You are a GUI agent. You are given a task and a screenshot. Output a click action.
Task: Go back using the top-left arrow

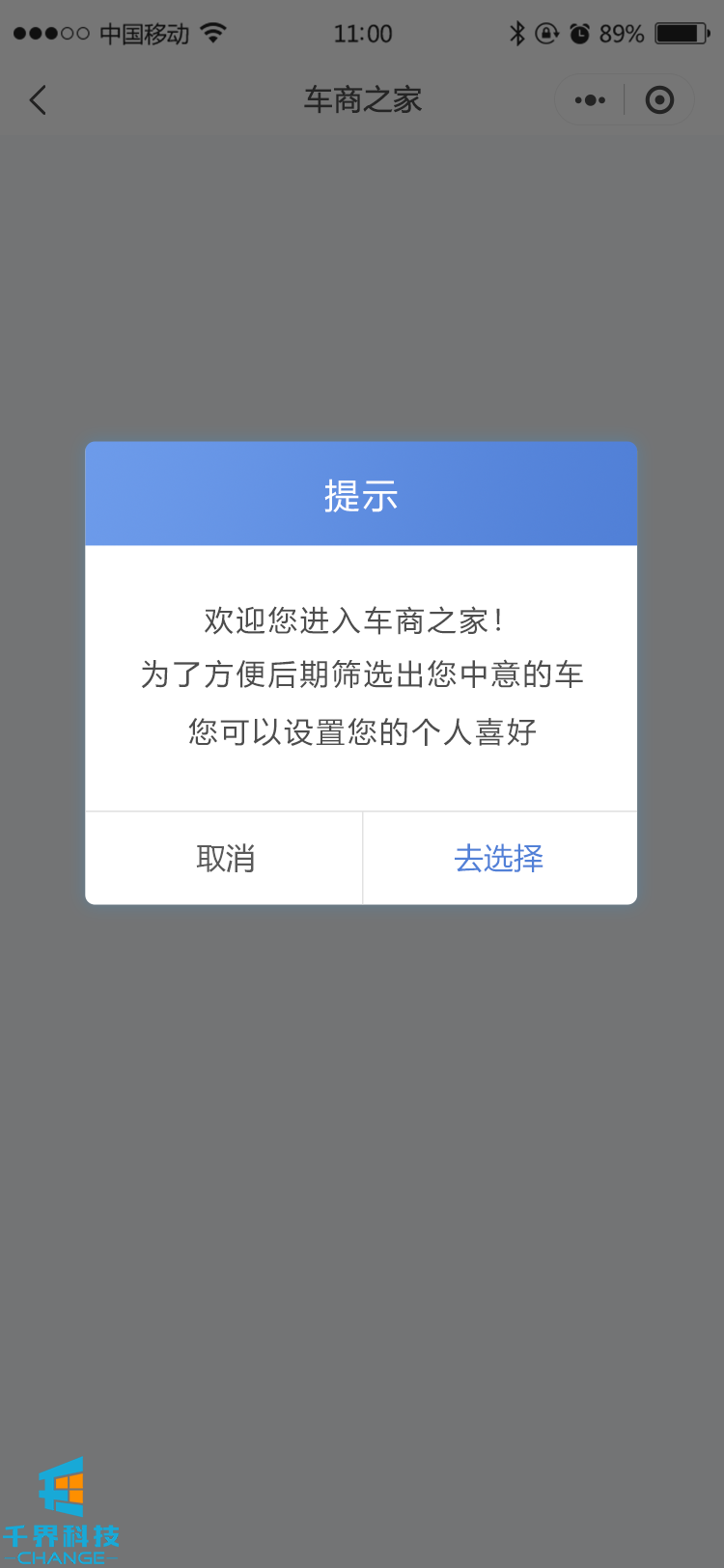(39, 100)
